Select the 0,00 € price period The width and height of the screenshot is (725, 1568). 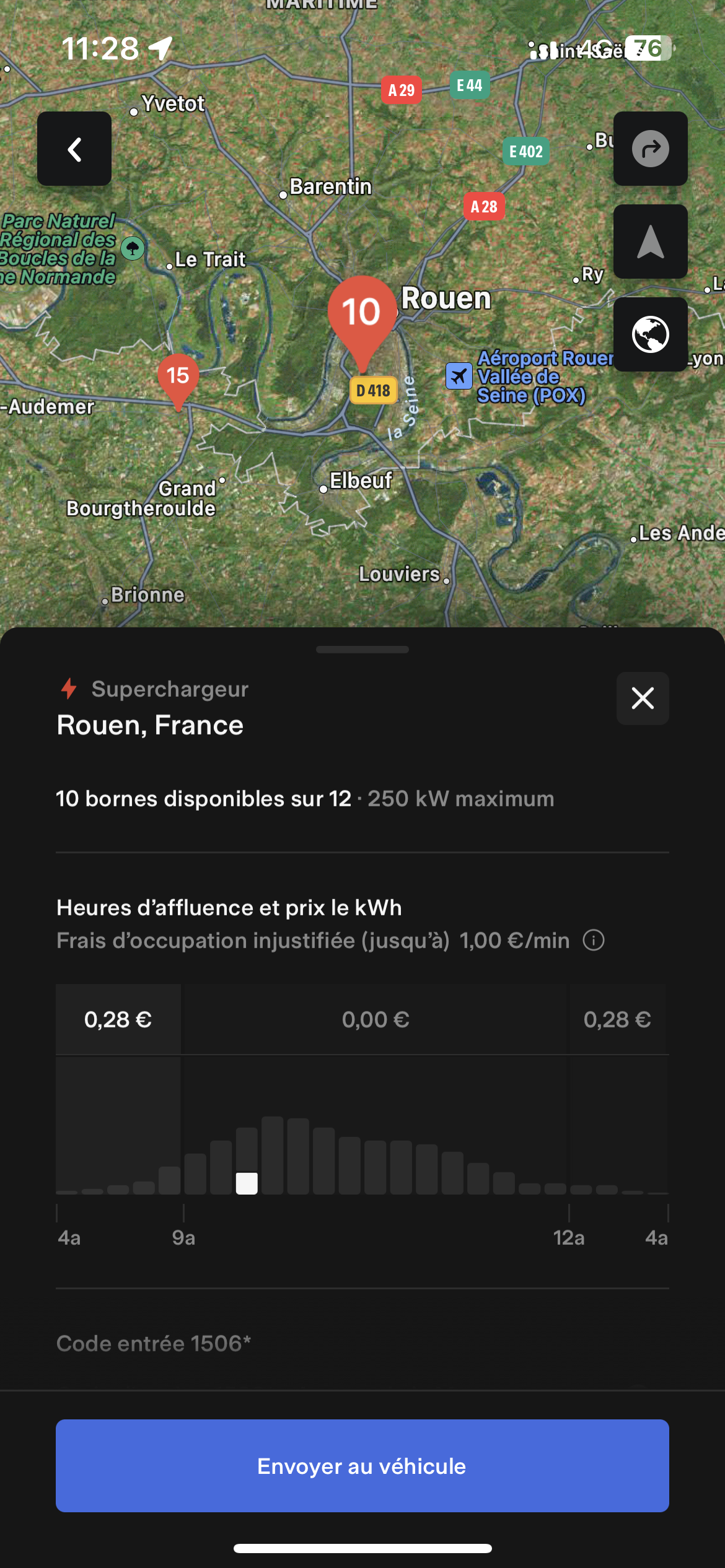point(376,1020)
